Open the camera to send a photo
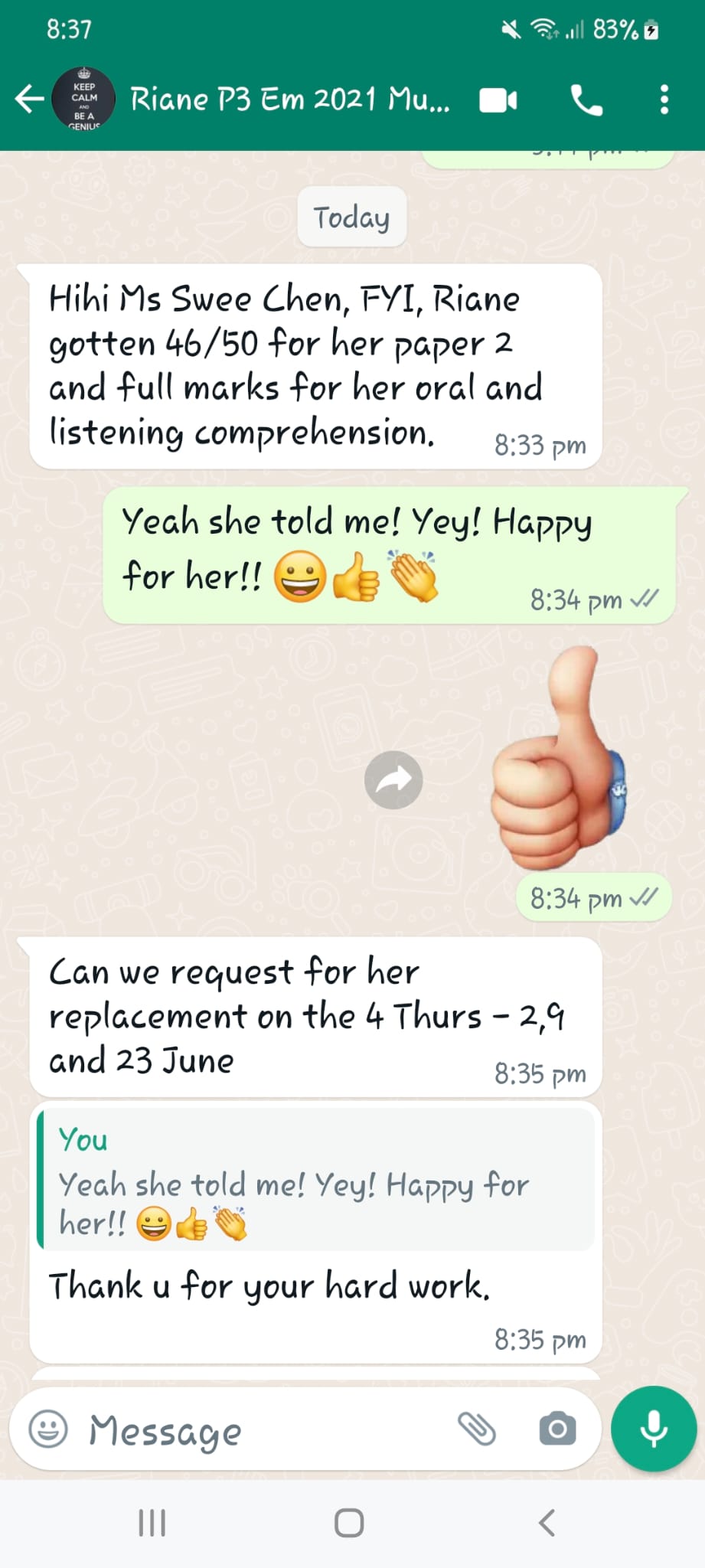Screen dimensions: 705x1568 (557, 1429)
